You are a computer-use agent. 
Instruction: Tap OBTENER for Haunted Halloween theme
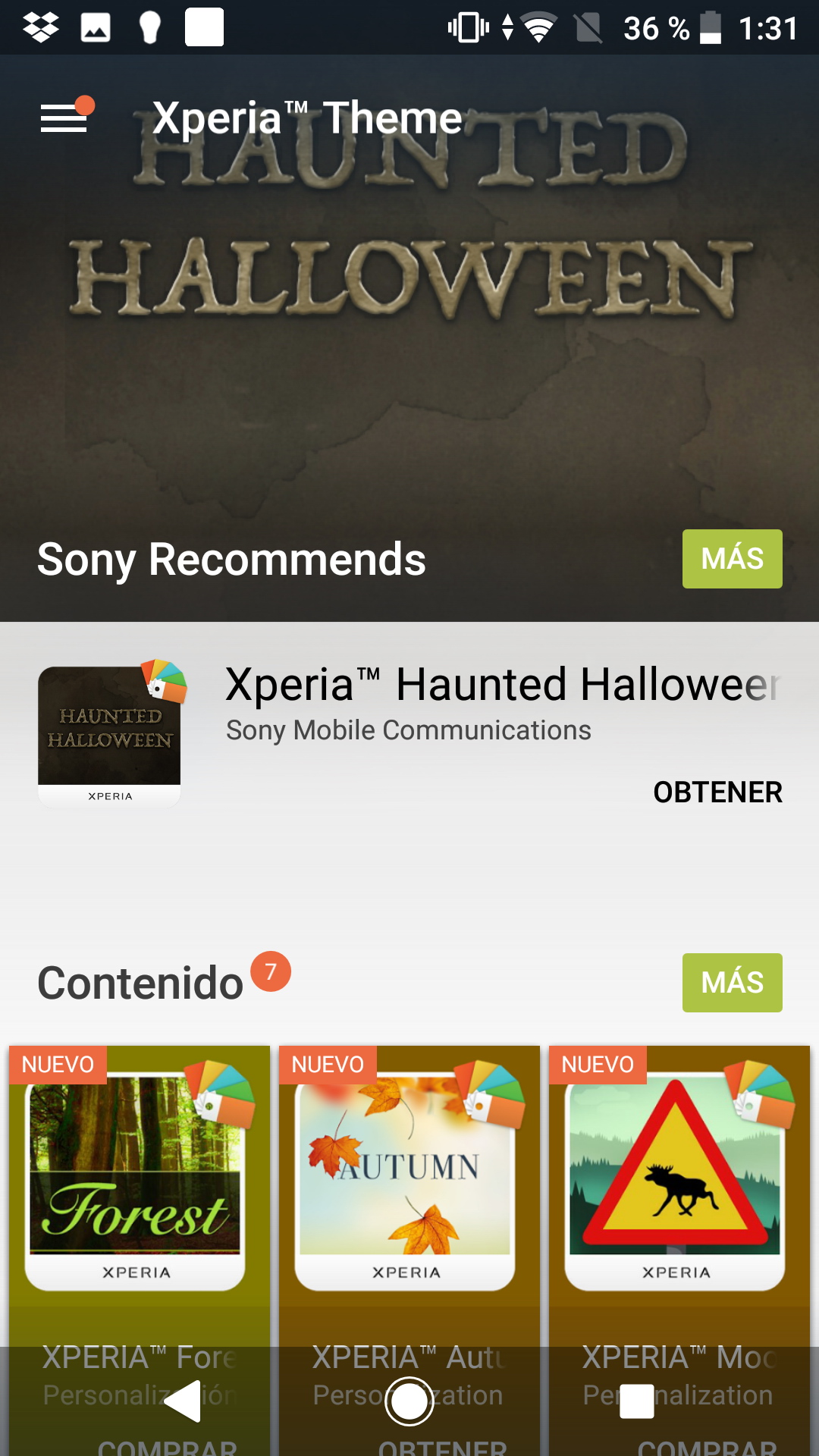717,792
